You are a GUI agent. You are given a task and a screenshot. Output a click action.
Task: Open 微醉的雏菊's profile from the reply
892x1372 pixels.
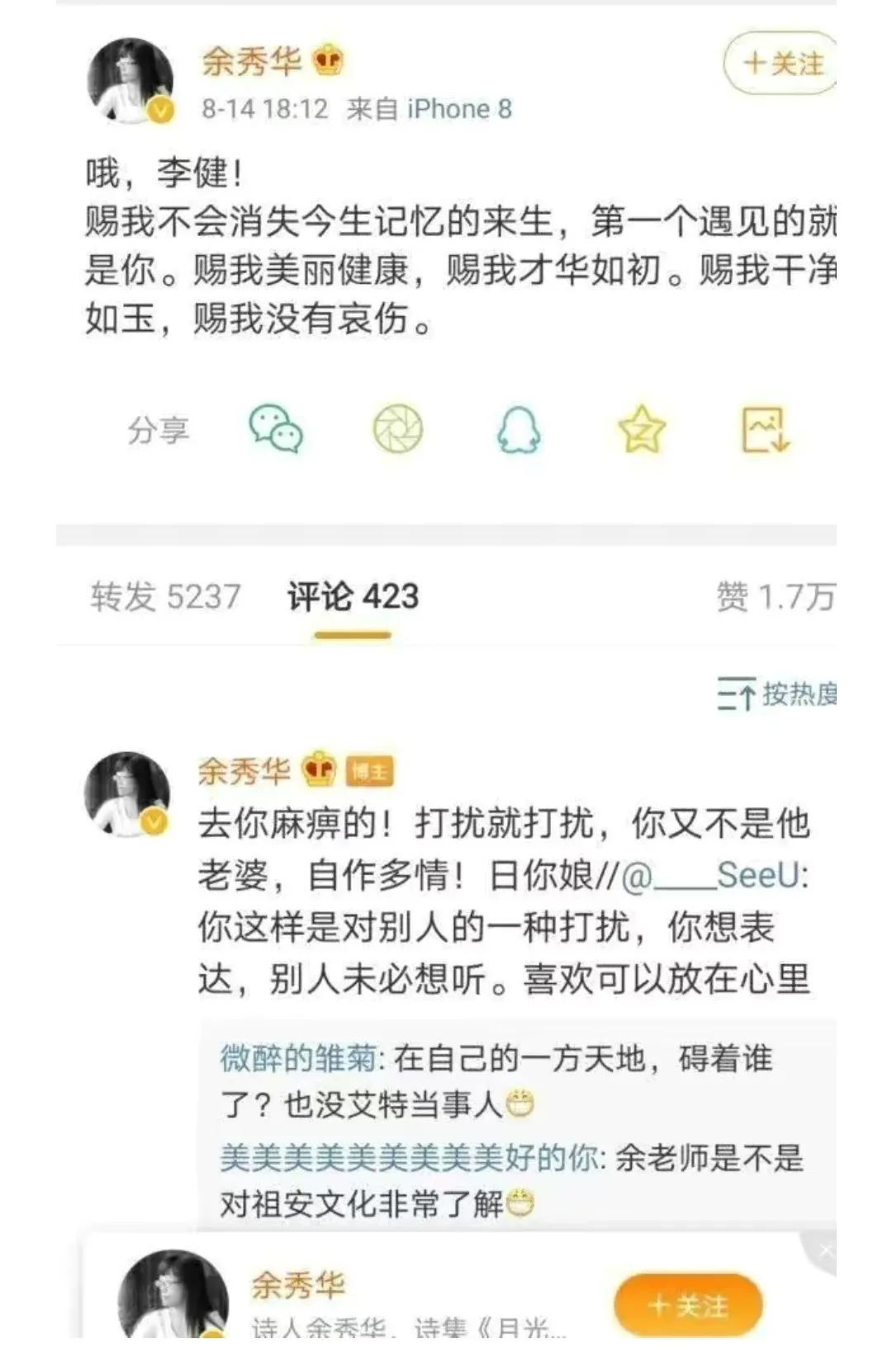298,1058
